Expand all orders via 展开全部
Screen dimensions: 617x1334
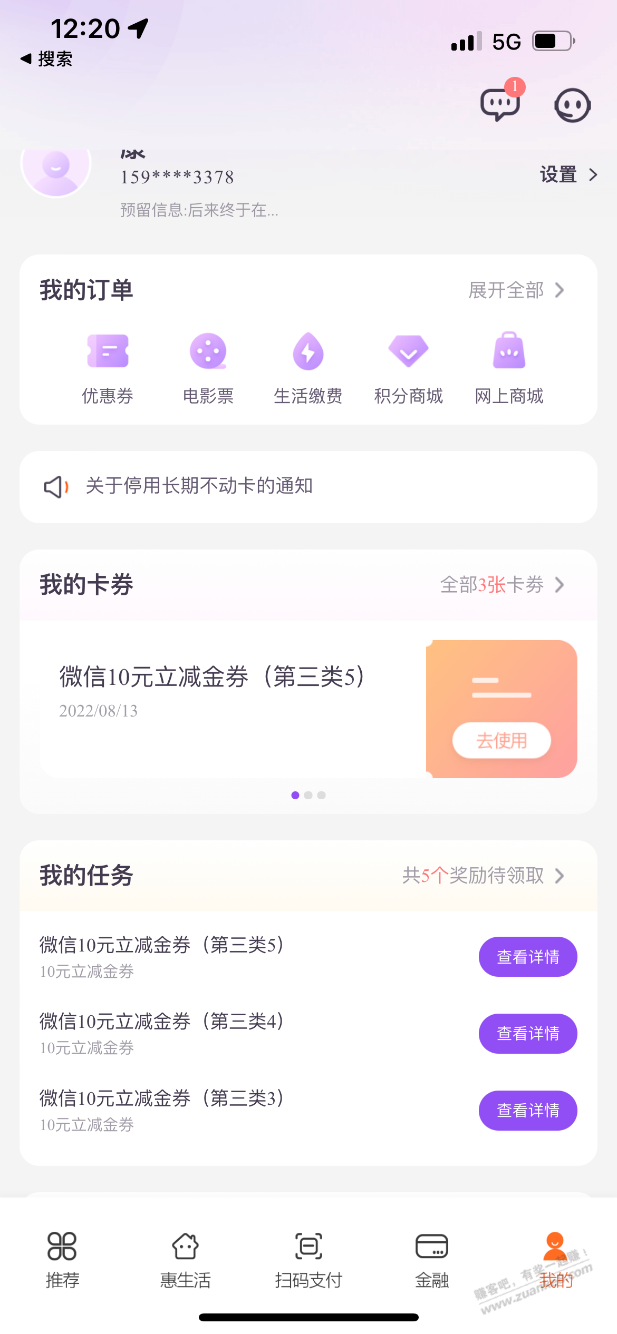517,290
